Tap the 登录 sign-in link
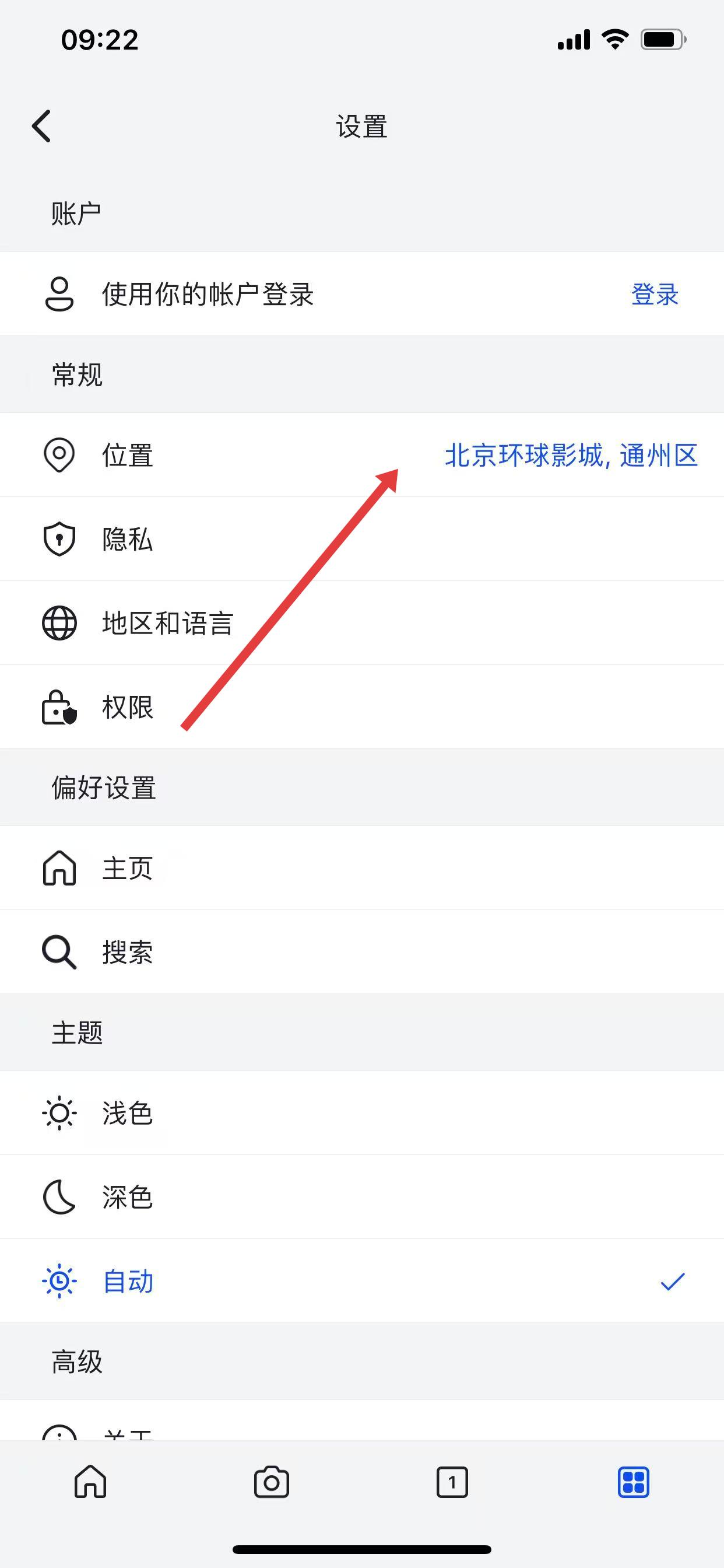This screenshot has width=724, height=1568. (654, 295)
